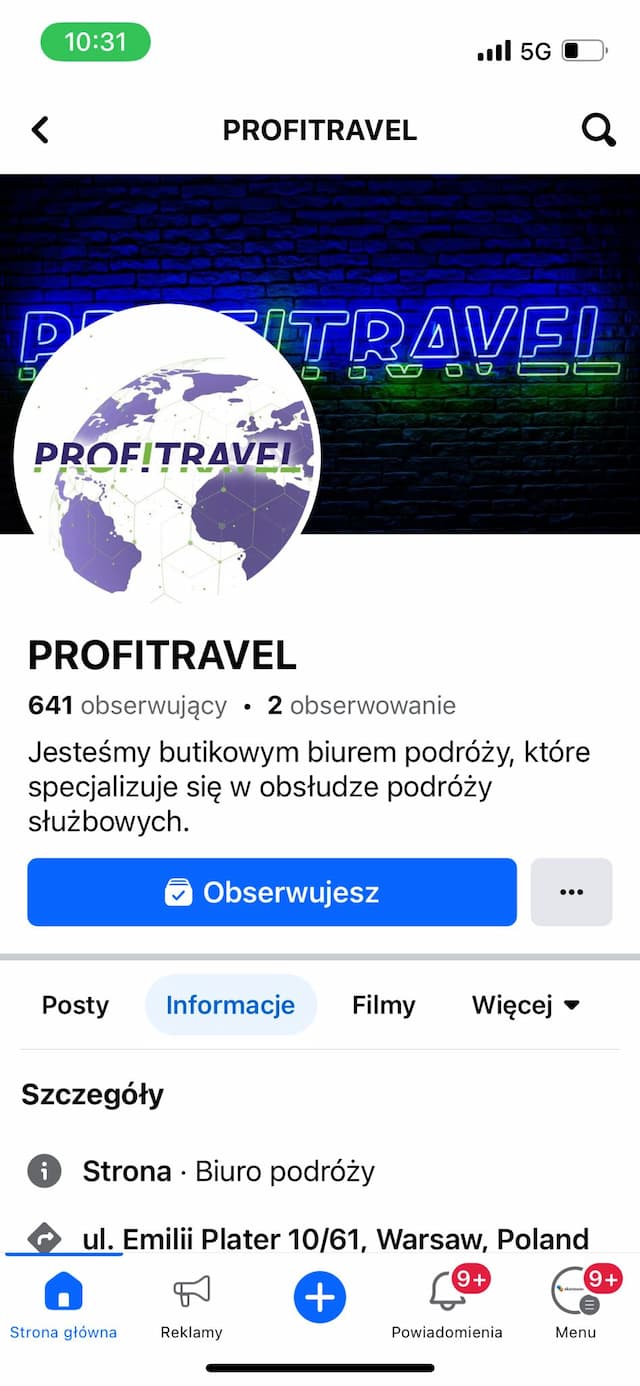
Task: Select the Informacje tab
Action: (x=230, y=1005)
